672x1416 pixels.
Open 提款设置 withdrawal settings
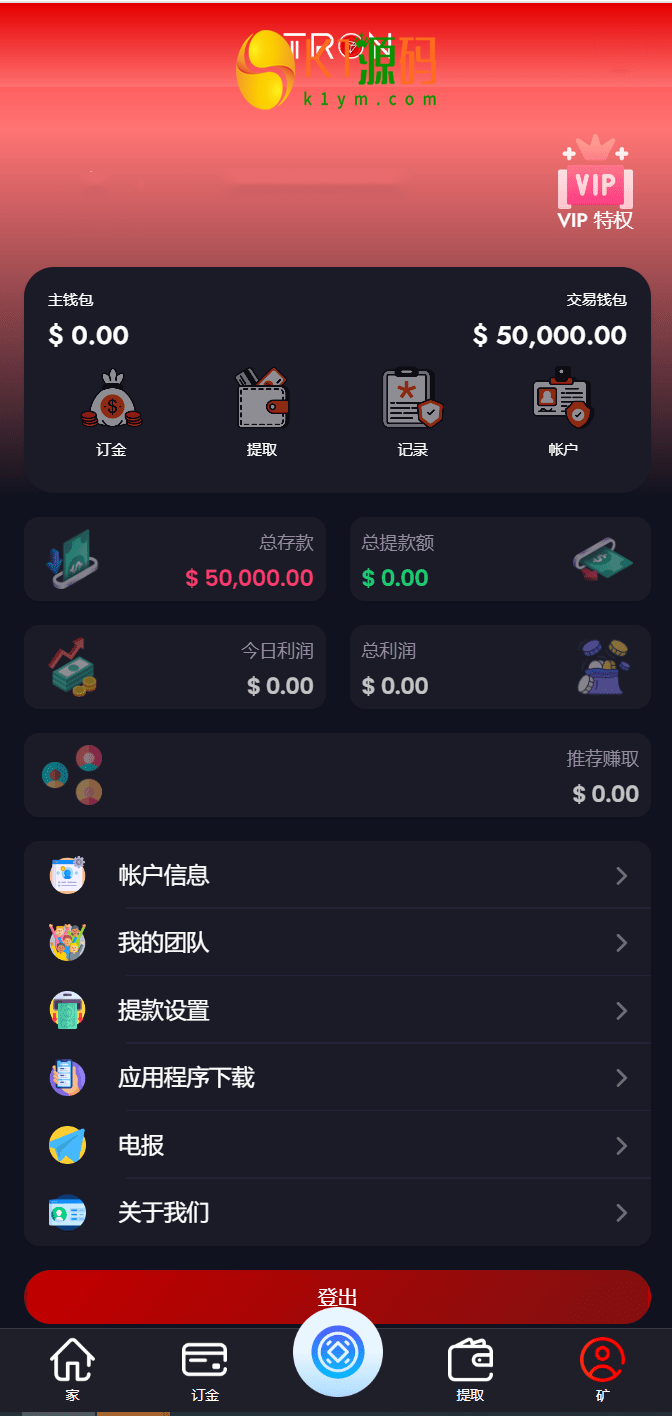pyautogui.click(x=337, y=1010)
